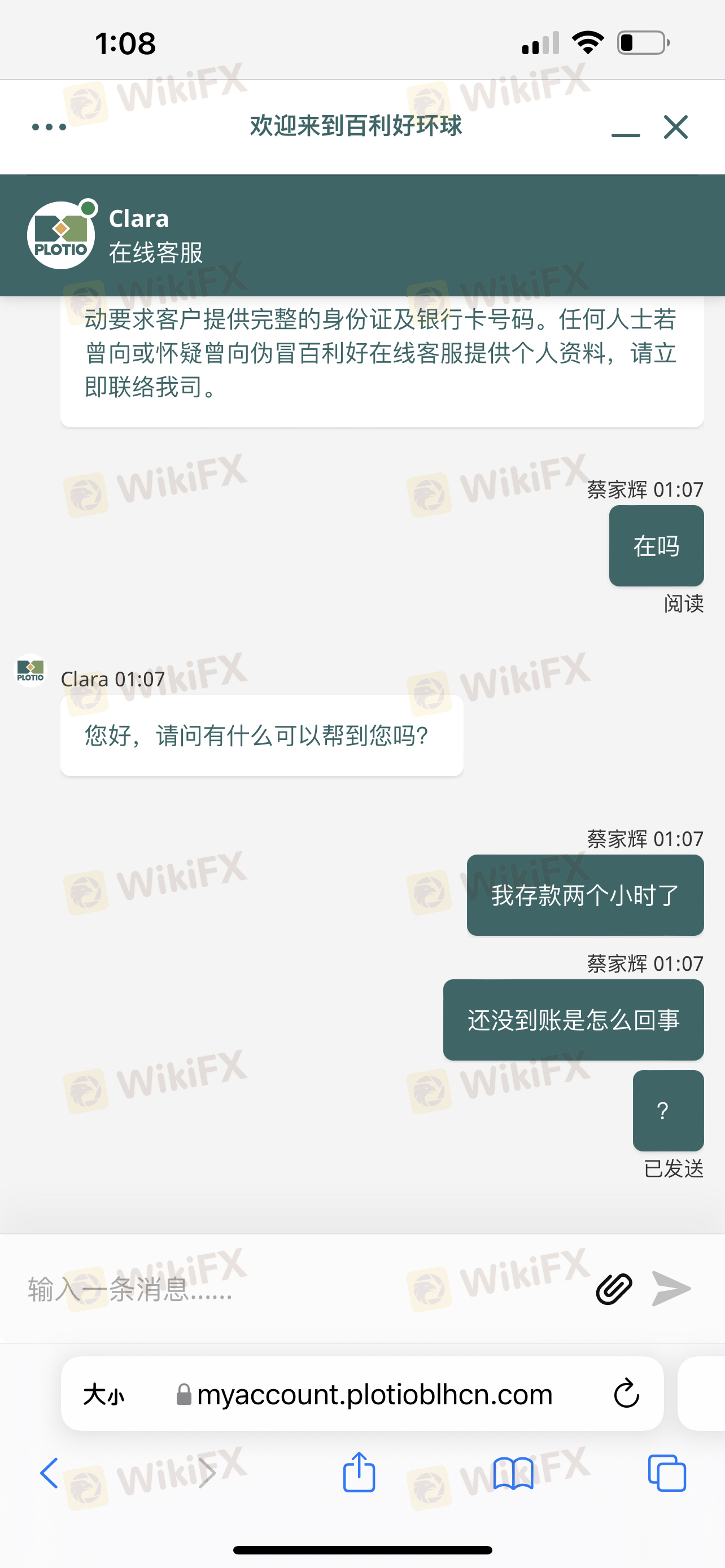This screenshot has width=725, height=1568.
Task: Tap the myaccount.plotioblhcn.com address bar
Action: pyautogui.click(x=374, y=1395)
